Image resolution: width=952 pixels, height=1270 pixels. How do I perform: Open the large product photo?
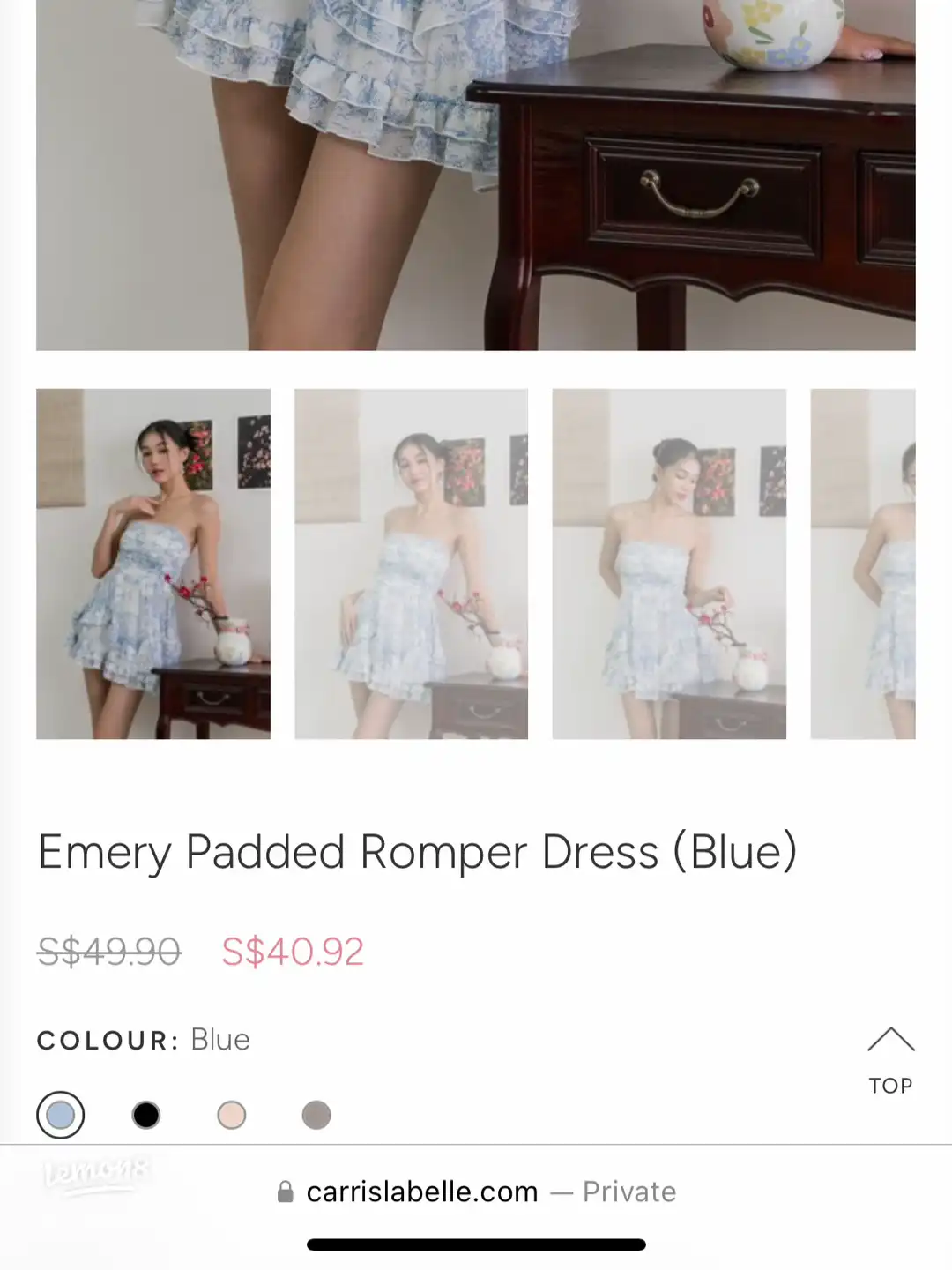[x=476, y=175]
